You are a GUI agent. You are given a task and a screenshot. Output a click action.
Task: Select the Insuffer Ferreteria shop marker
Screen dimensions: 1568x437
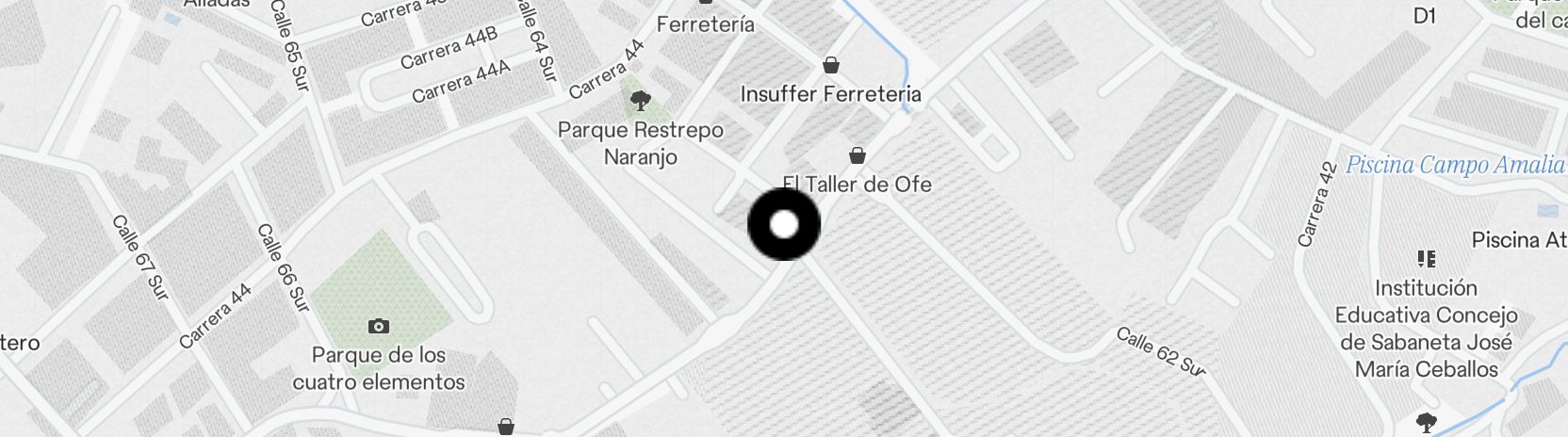click(x=831, y=65)
